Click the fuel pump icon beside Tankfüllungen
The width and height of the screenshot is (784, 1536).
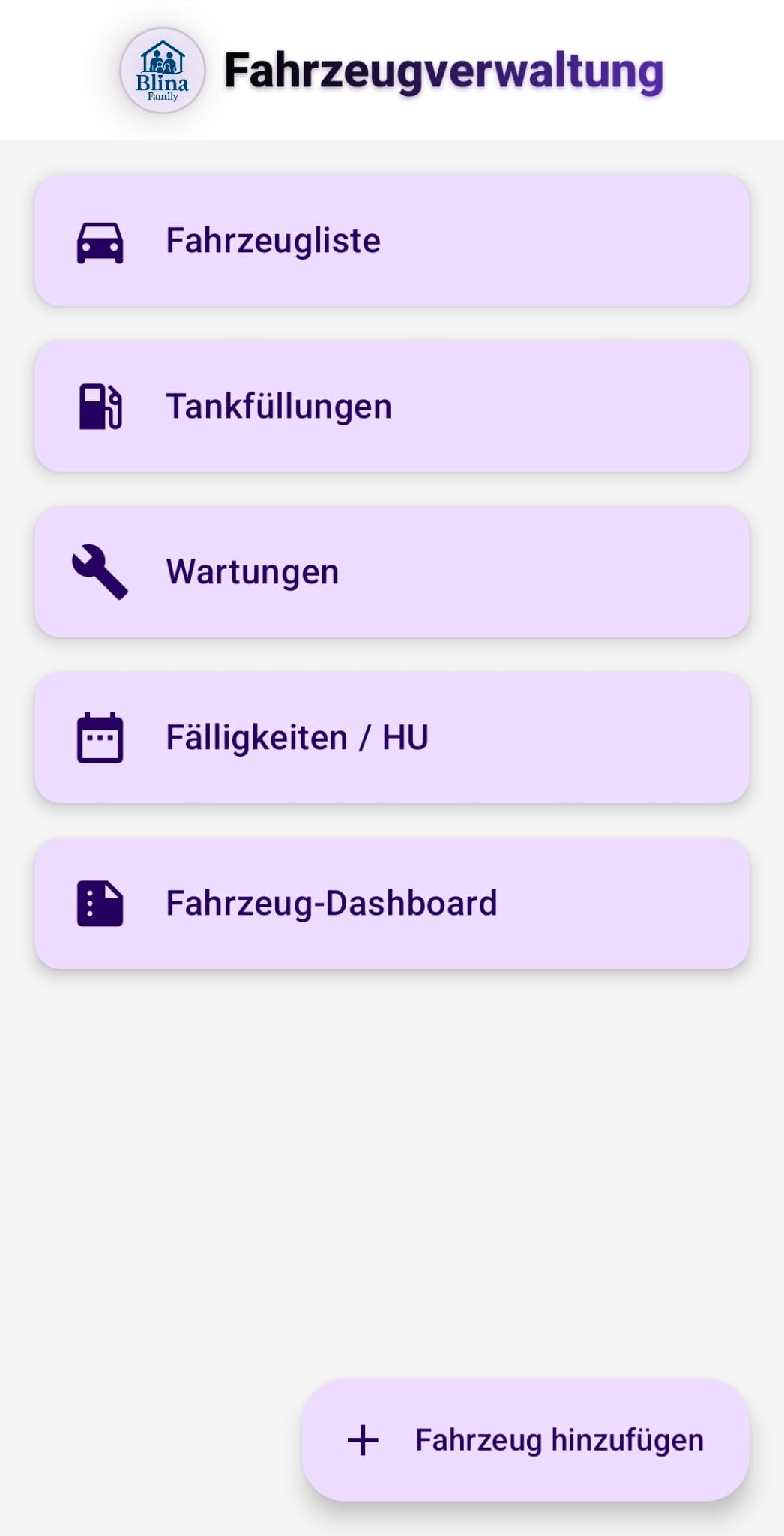100,406
